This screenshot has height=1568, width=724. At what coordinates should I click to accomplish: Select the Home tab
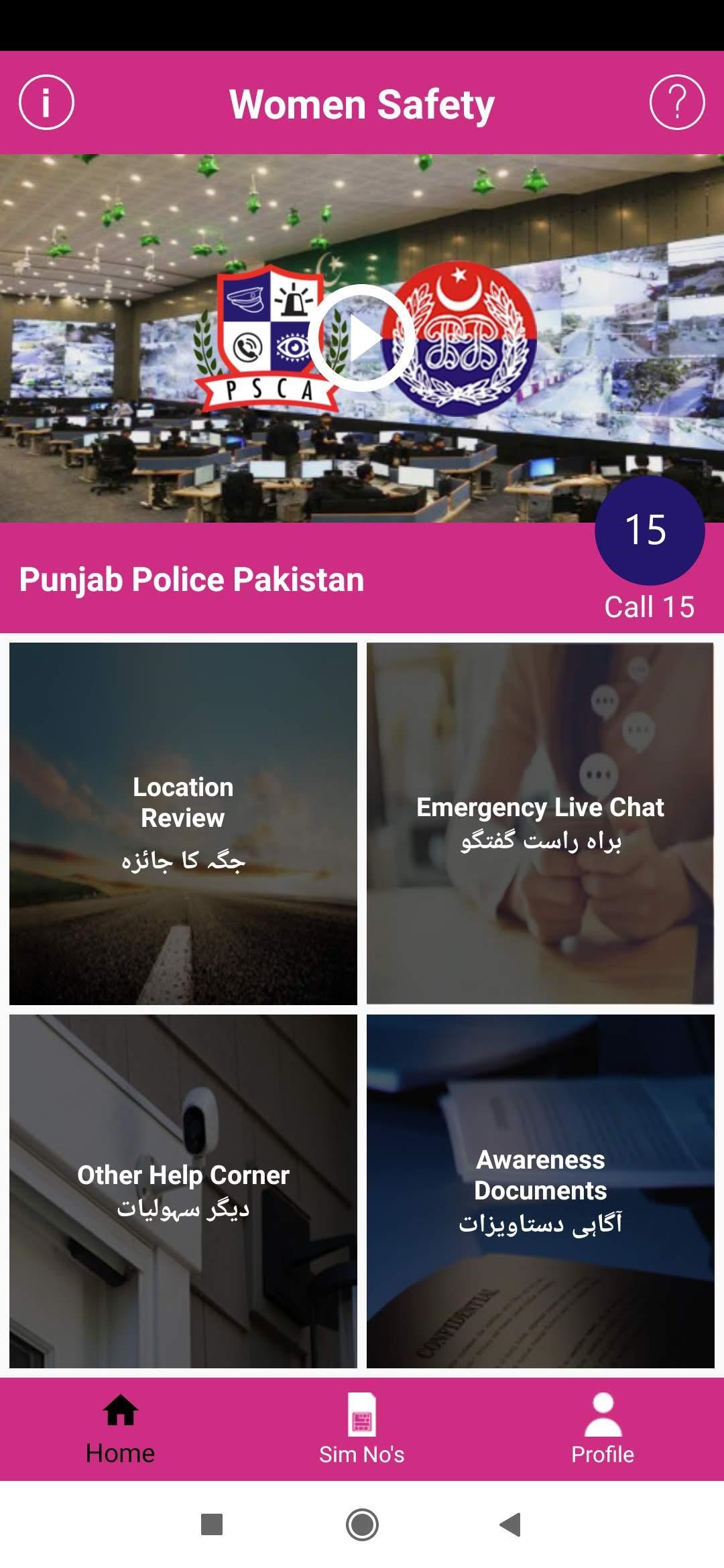click(x=121, y=1429)
